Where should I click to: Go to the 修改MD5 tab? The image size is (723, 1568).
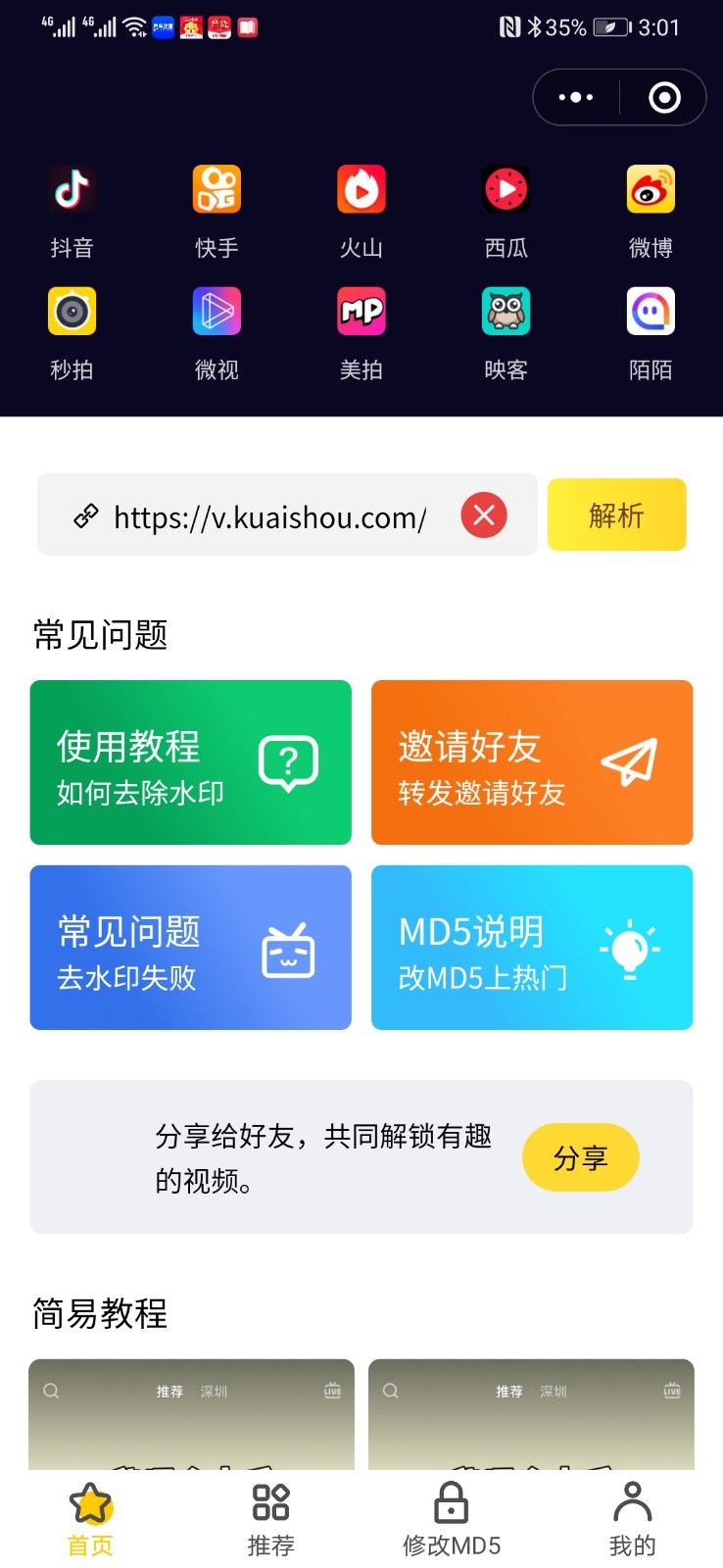coord(452,1519)
